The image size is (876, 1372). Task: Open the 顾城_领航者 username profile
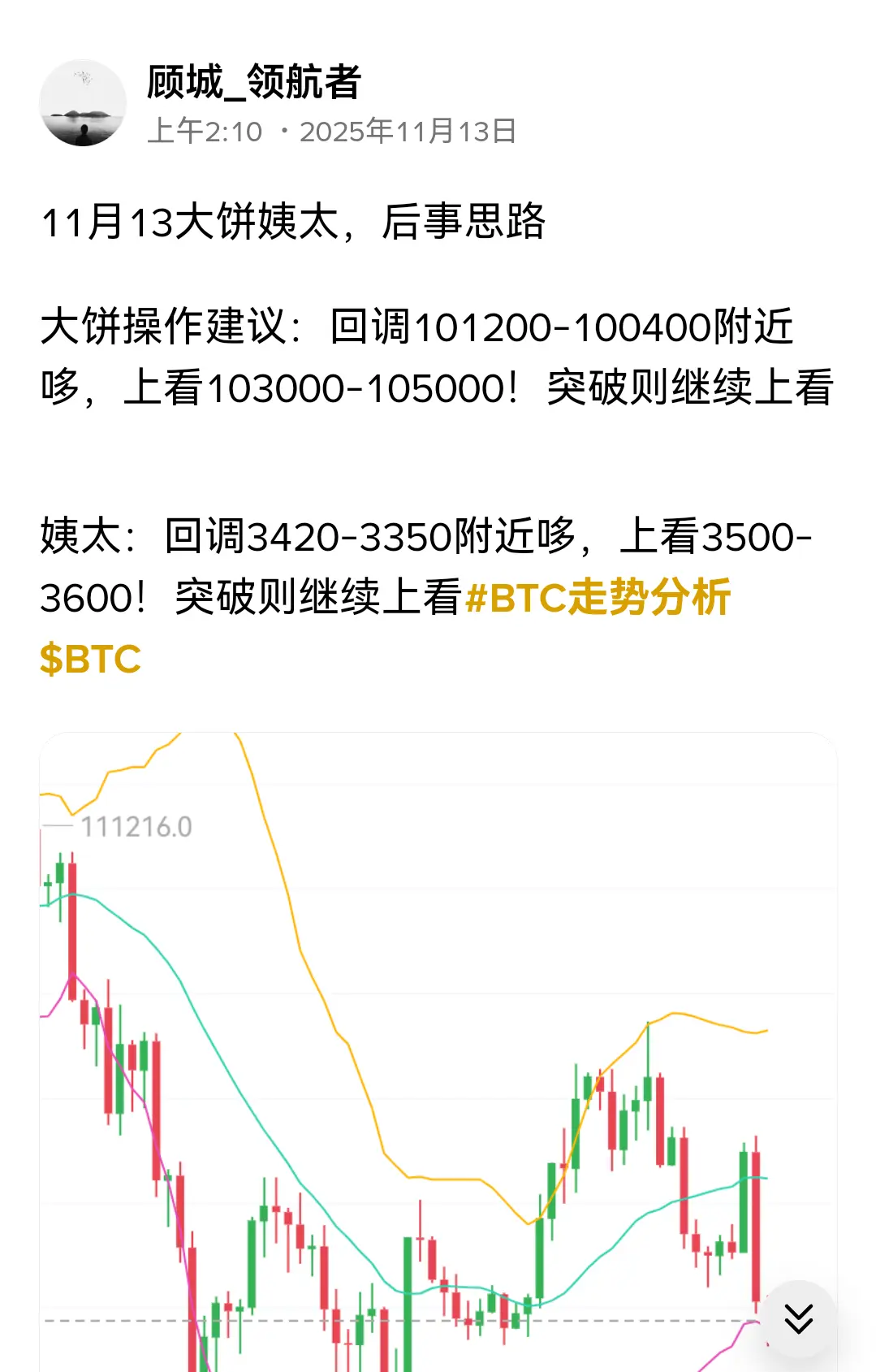click(254, 82)
